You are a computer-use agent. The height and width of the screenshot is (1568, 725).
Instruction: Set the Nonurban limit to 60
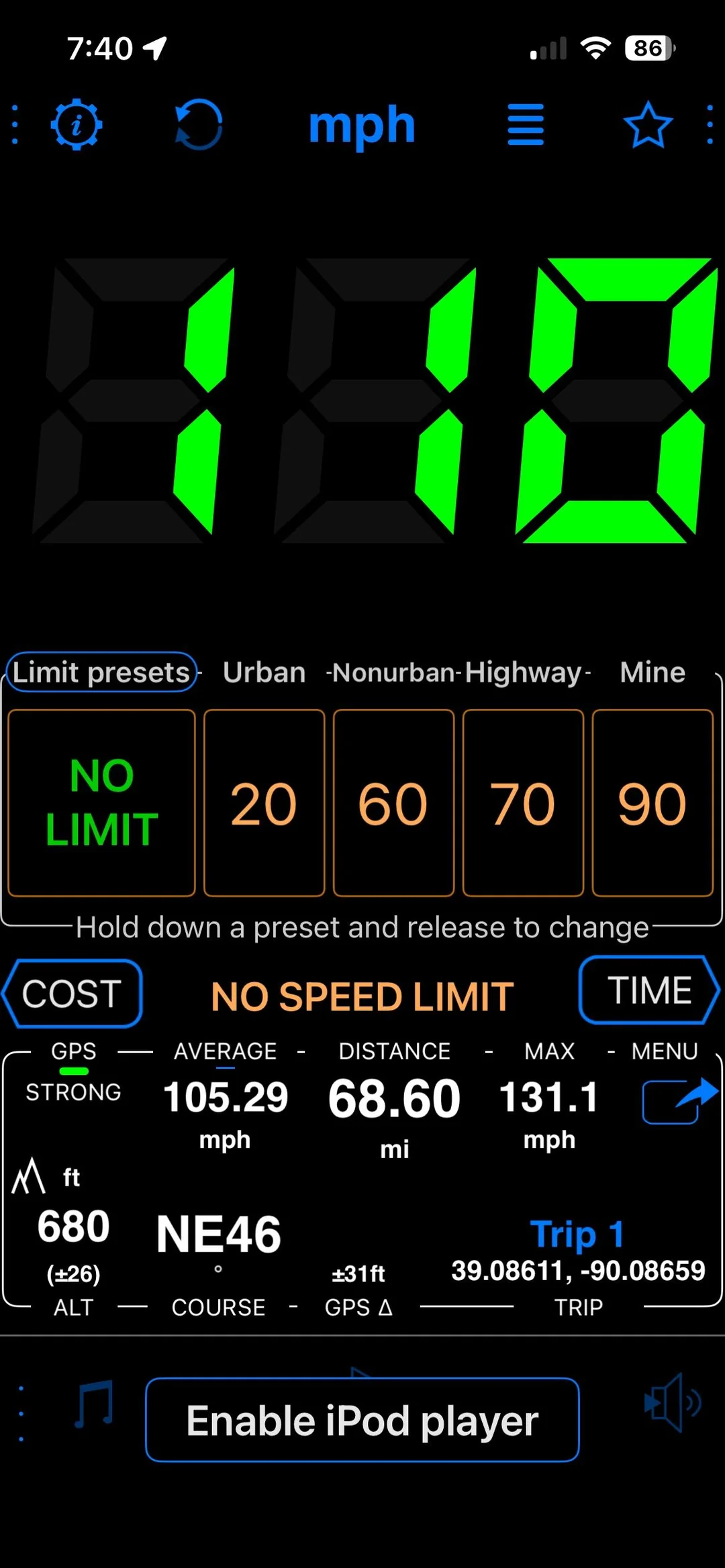click(x=393, y=802)
